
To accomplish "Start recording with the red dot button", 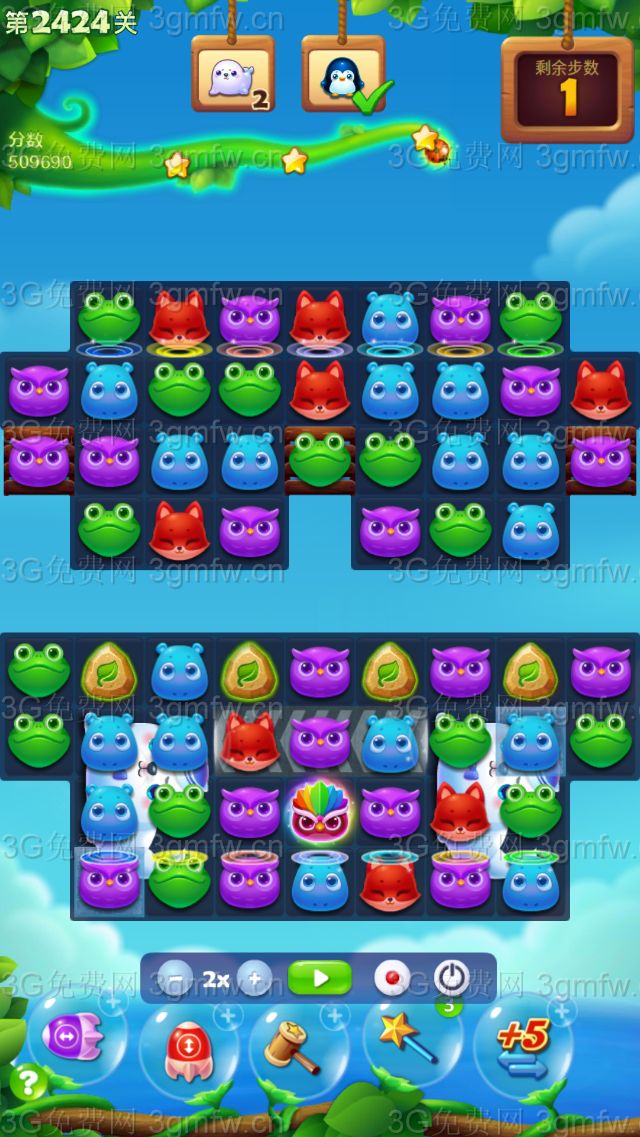I will [391, 978].
